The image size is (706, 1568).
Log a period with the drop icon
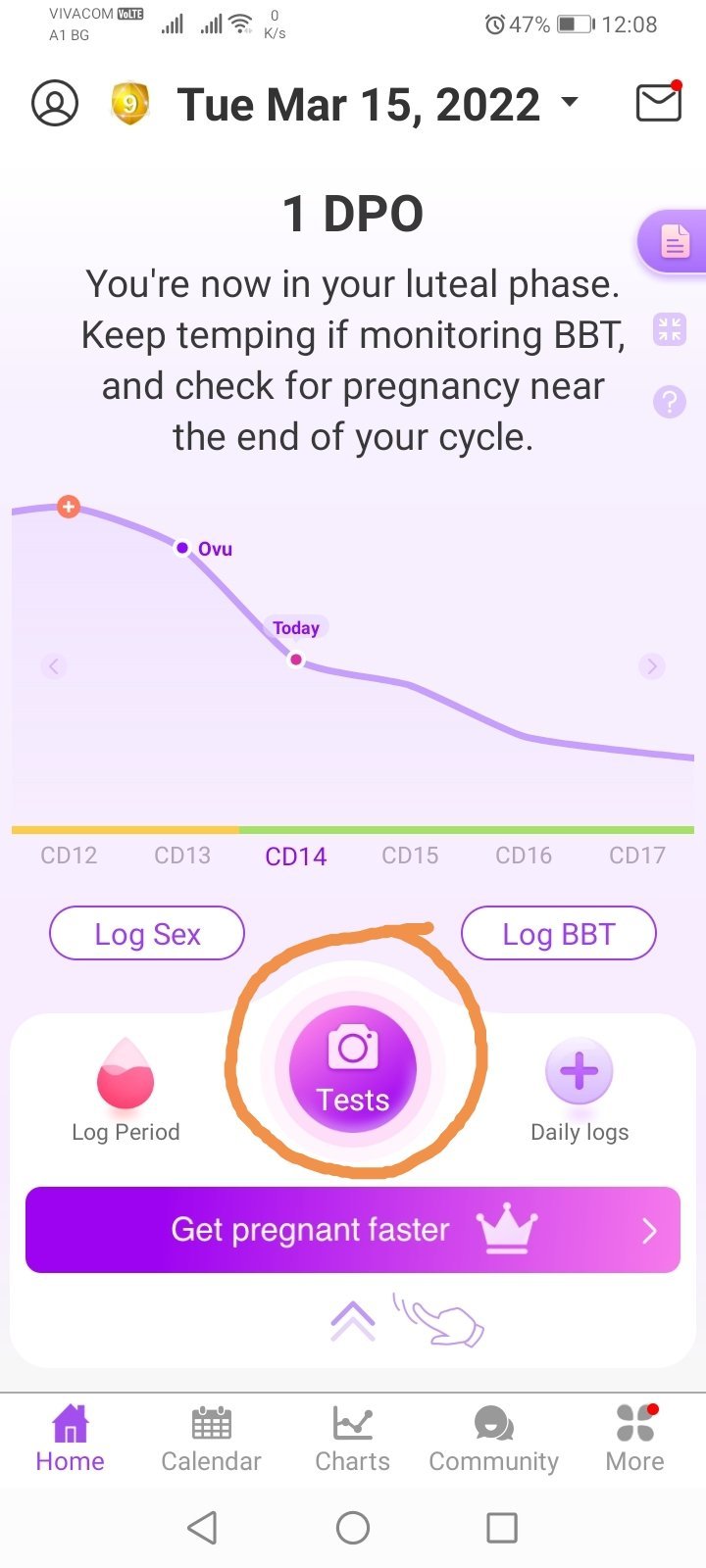(126, 1076)
